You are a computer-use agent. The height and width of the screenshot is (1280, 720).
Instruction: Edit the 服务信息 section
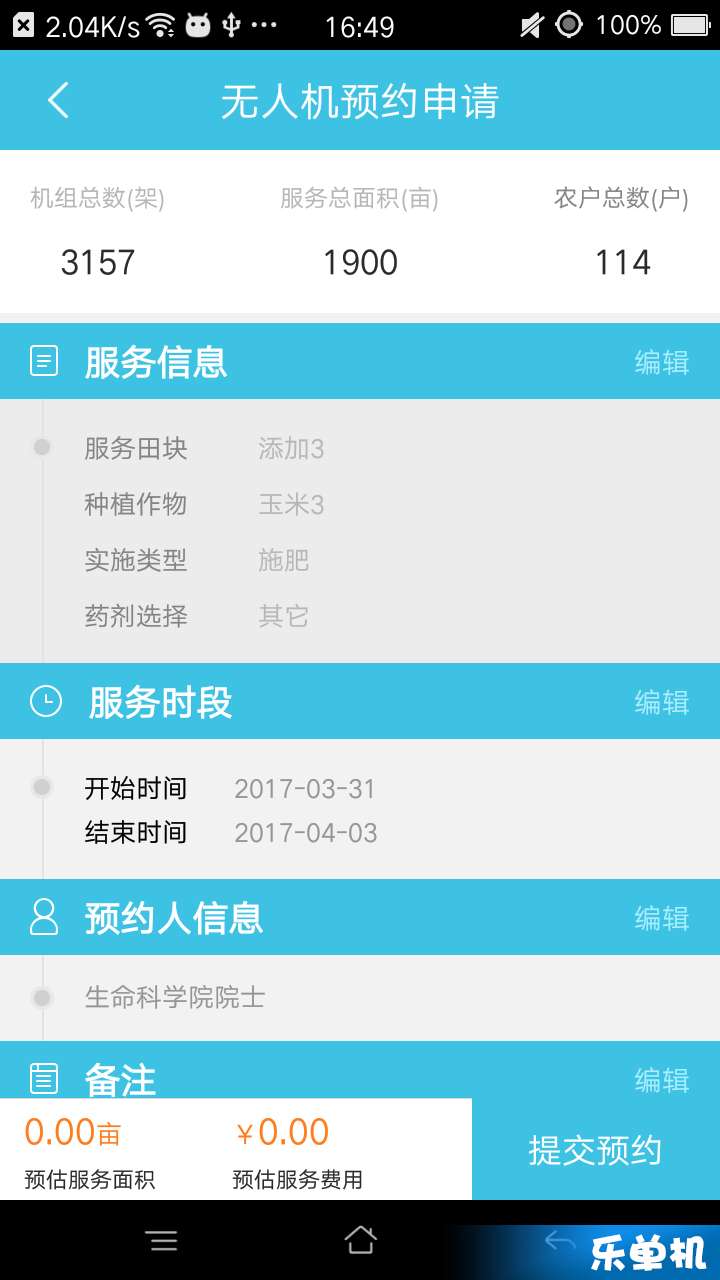(662, 362)
